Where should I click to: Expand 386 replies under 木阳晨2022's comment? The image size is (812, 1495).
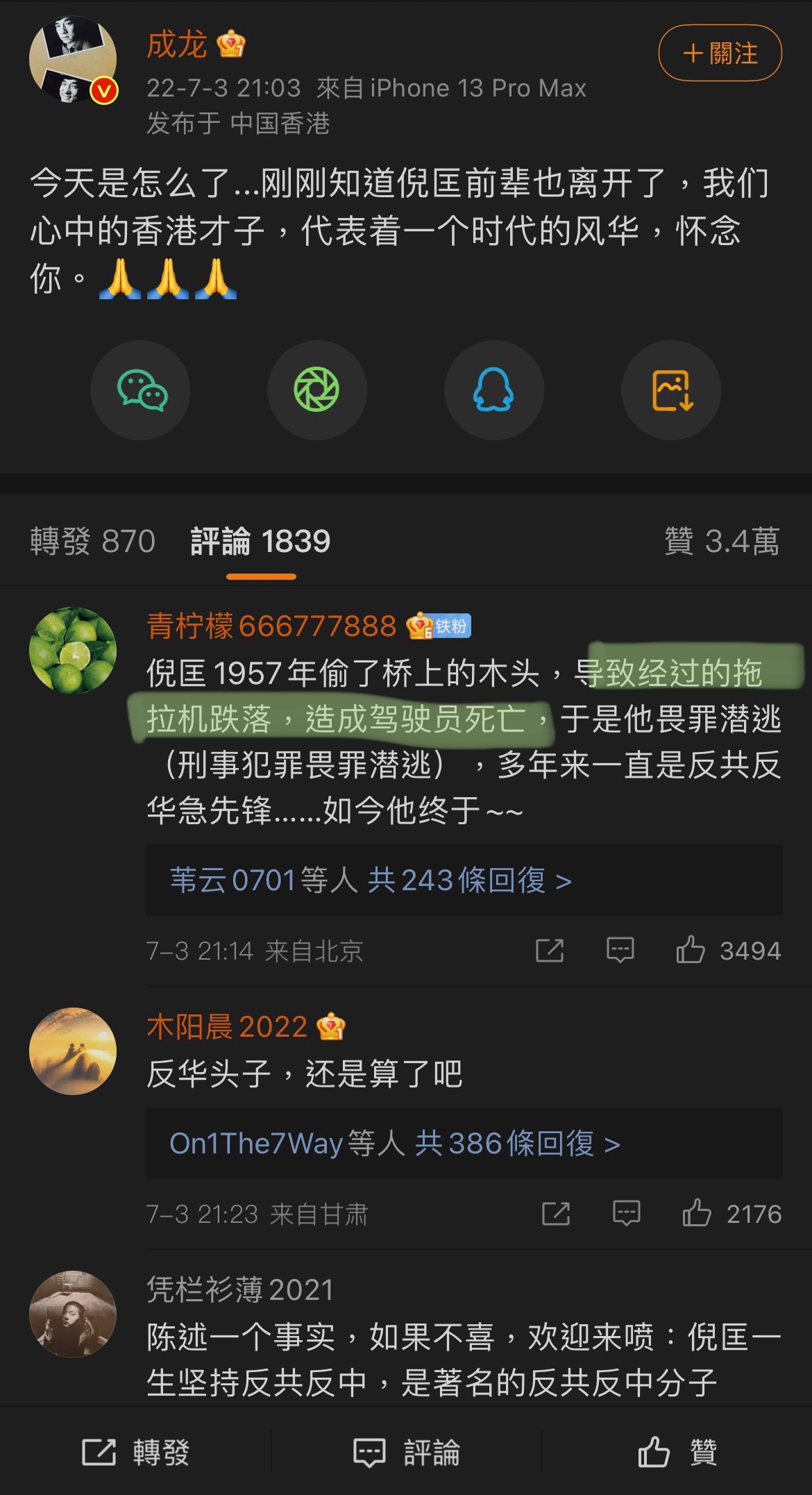(395, 1143)
